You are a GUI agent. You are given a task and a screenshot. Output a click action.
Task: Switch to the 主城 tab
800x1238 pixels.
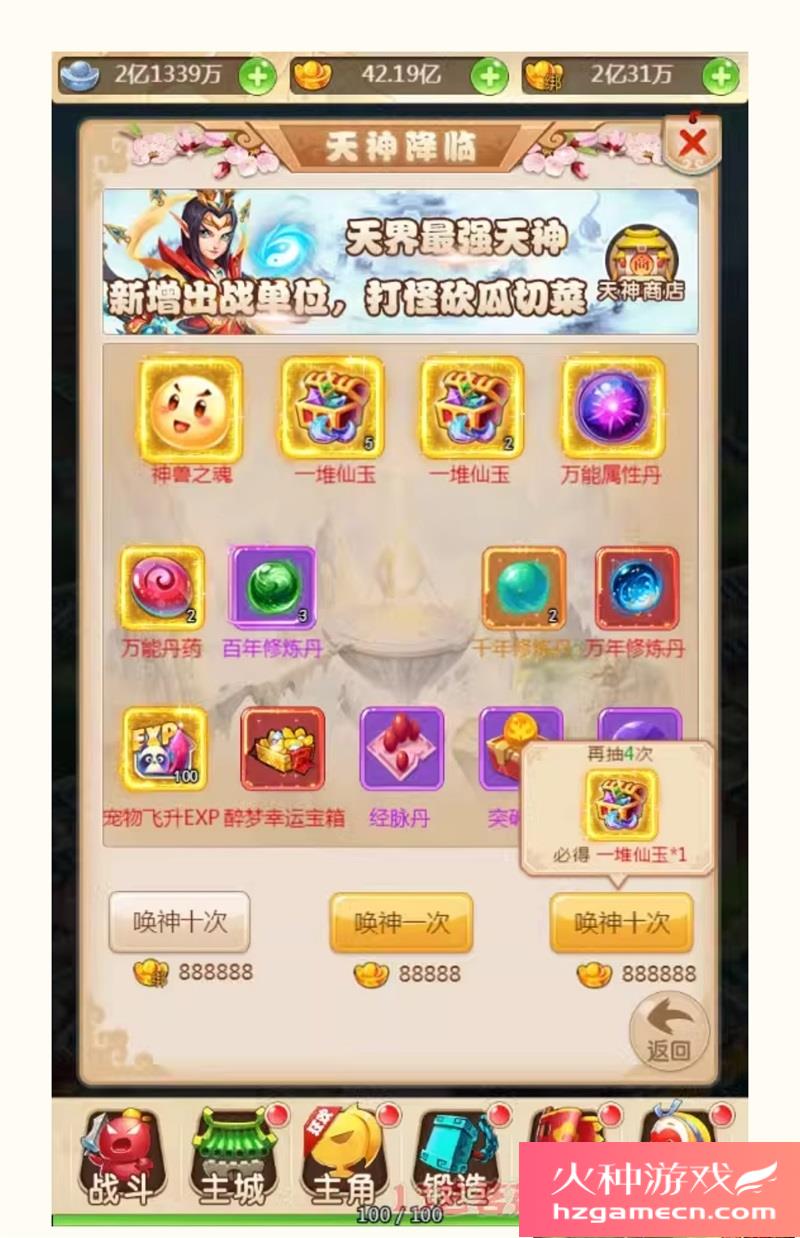click(x=232, y=1160)
